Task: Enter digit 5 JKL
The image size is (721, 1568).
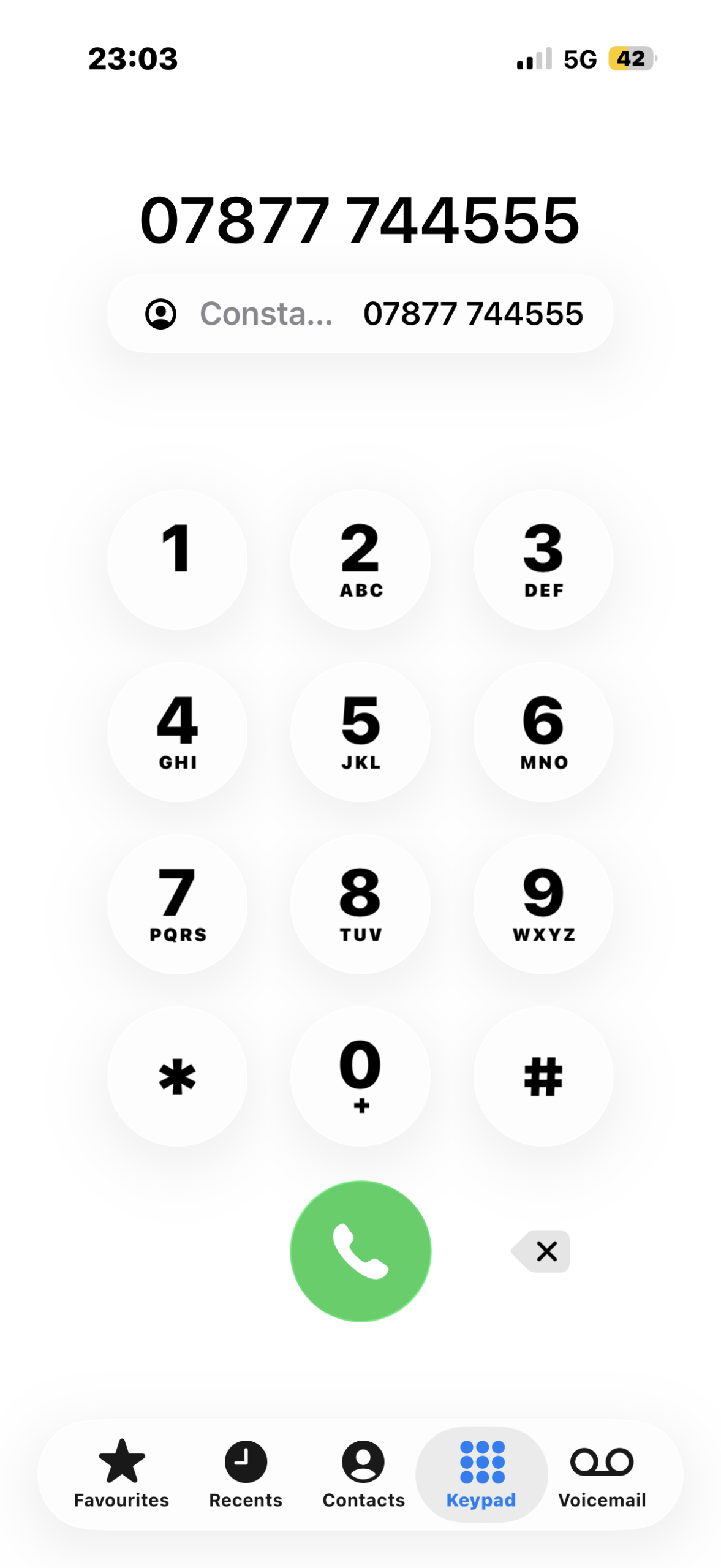Action: pyautogui.click(x=360, y=731)
